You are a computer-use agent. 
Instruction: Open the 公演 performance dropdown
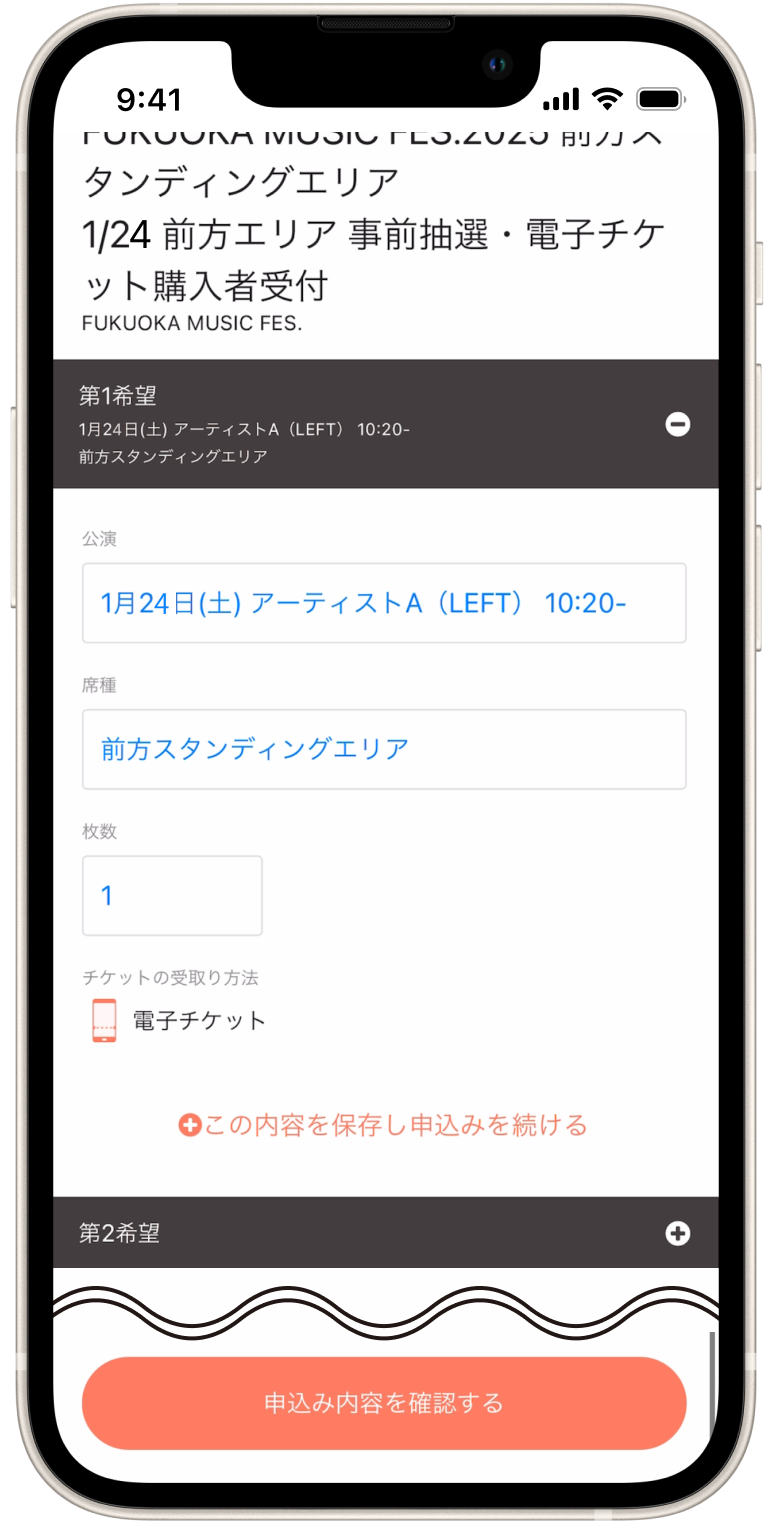click(384, 603)
